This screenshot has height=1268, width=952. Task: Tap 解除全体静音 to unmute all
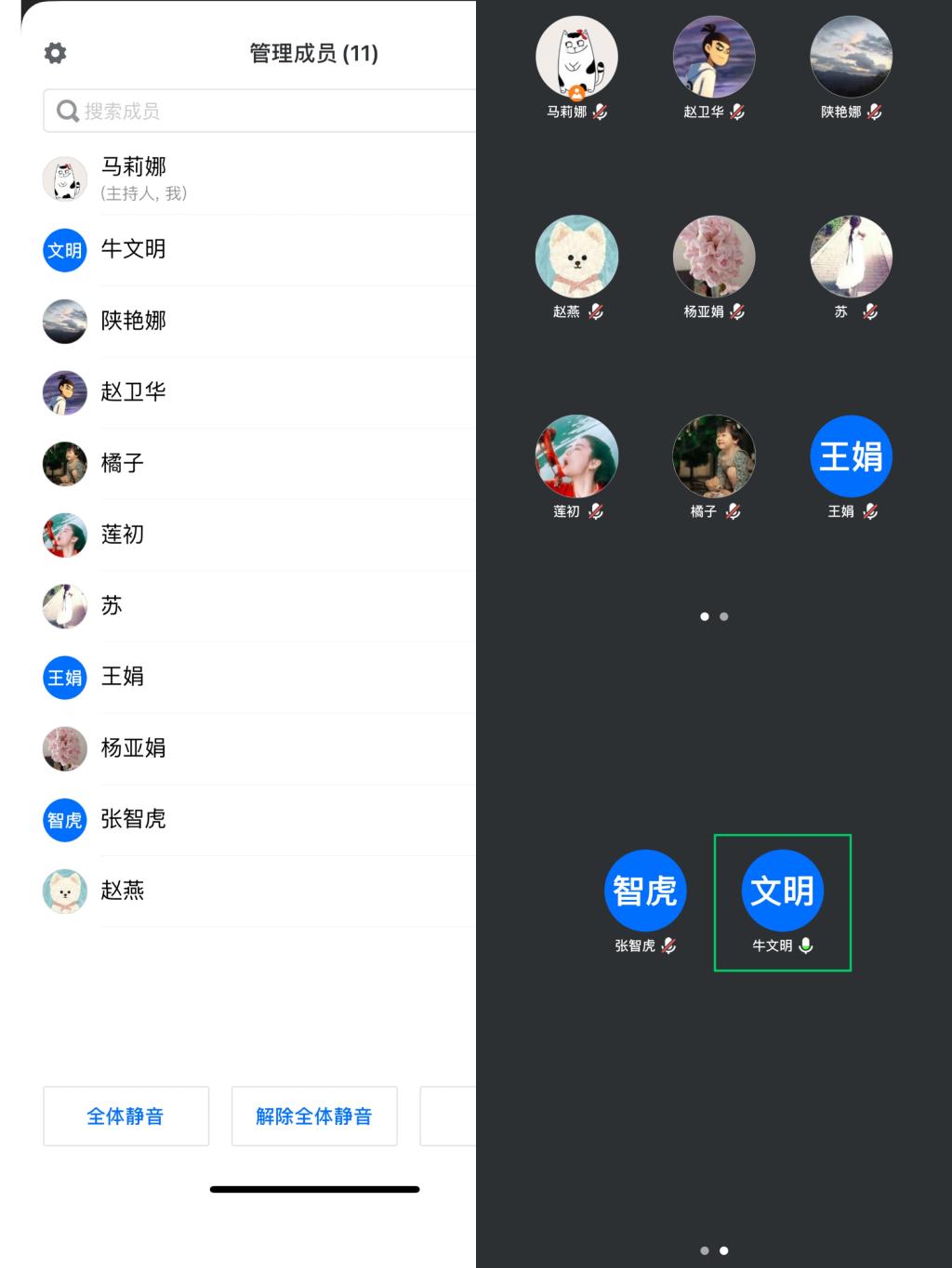click(314, 1116)
